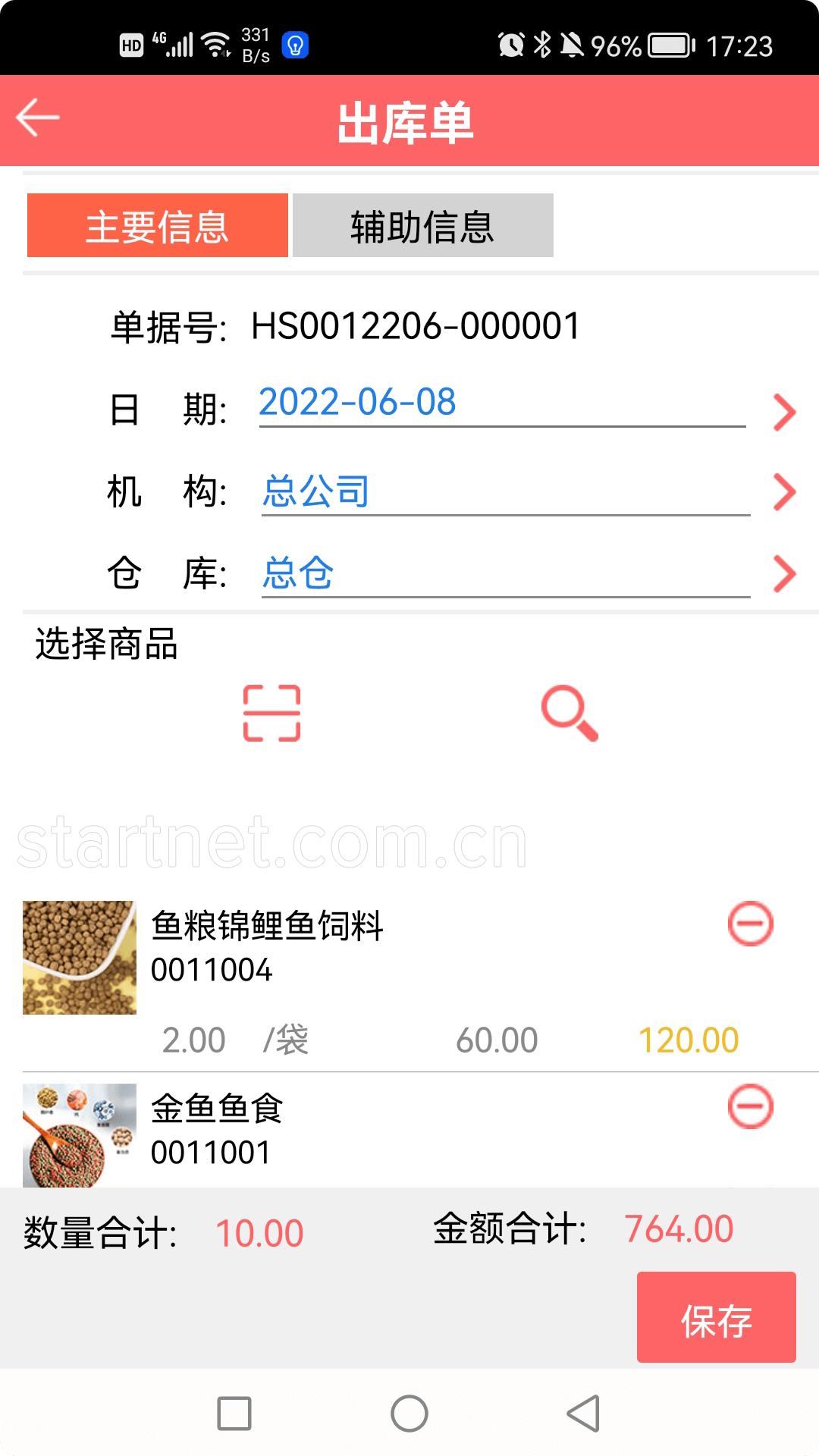Change the 机构 field 总公司
Image resolution: width=819 pixels, height=1456 pixels.
[x=506, y=491]
